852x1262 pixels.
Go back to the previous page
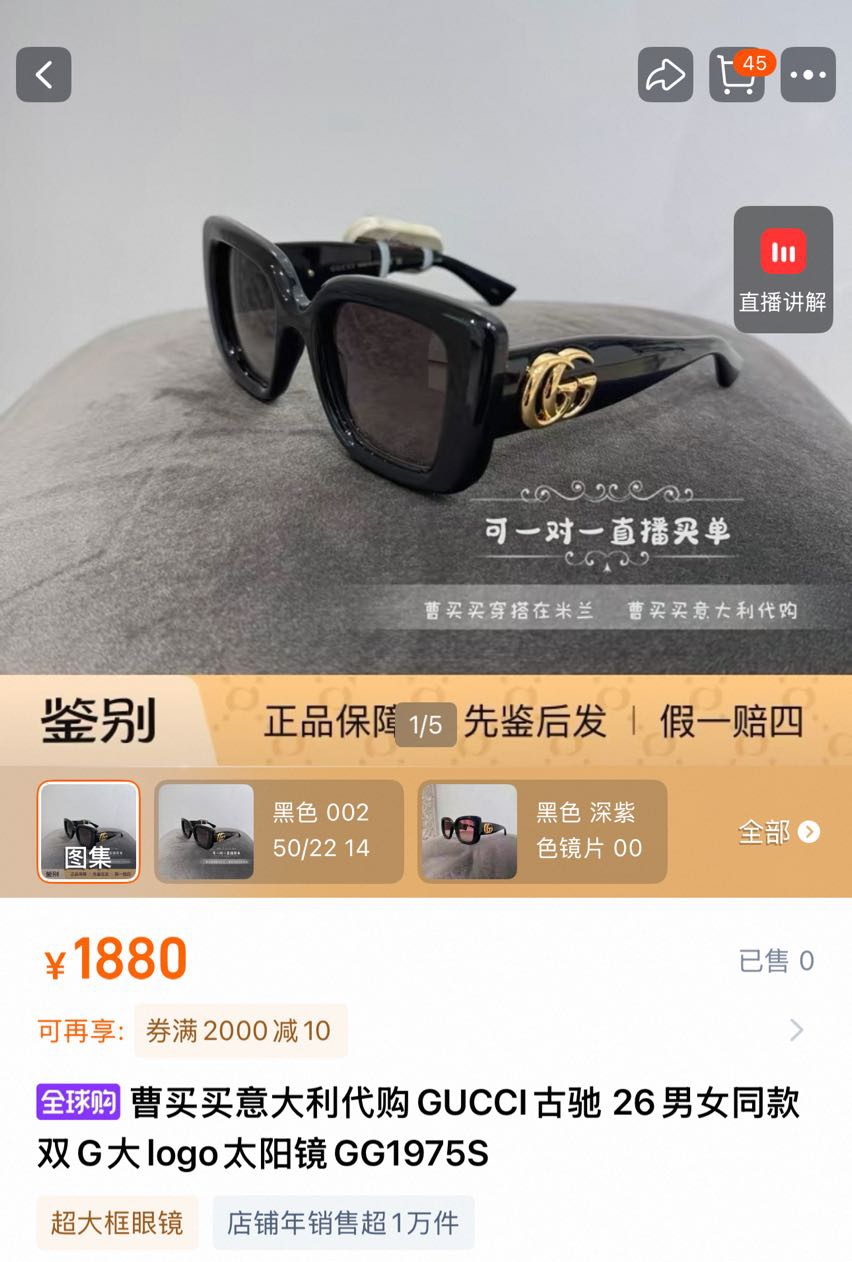[x=44, y=75]
